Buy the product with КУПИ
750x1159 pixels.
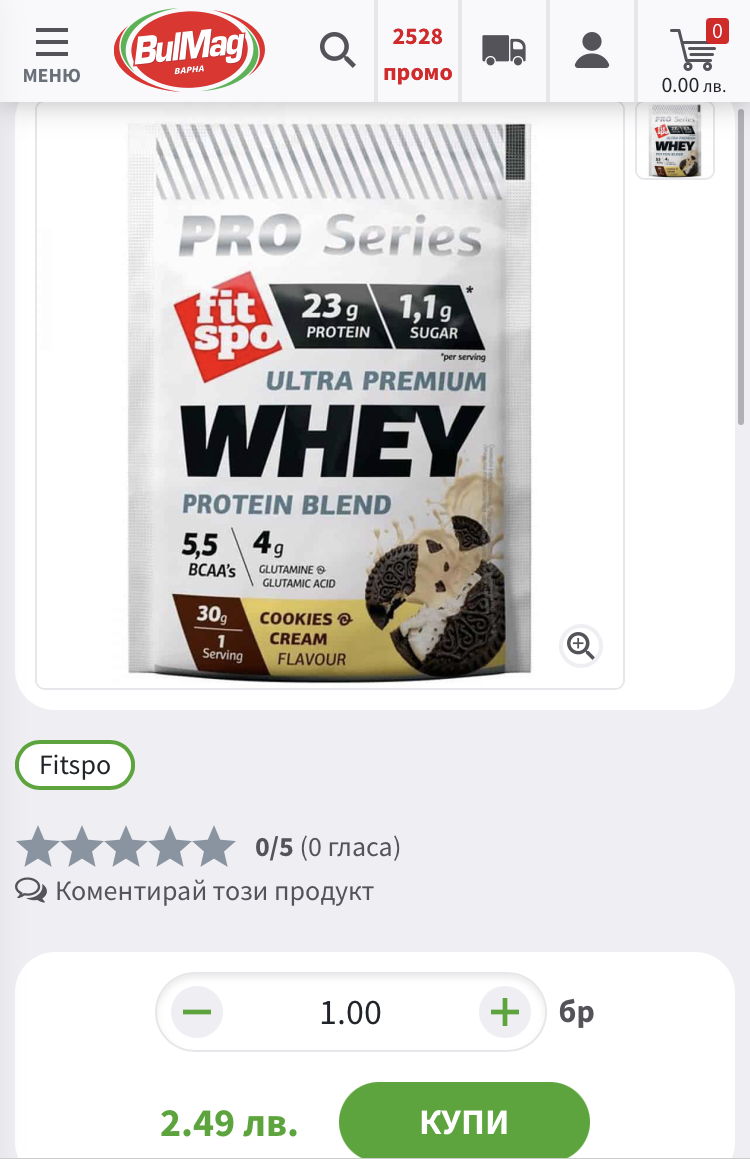tap(464, 1122)
